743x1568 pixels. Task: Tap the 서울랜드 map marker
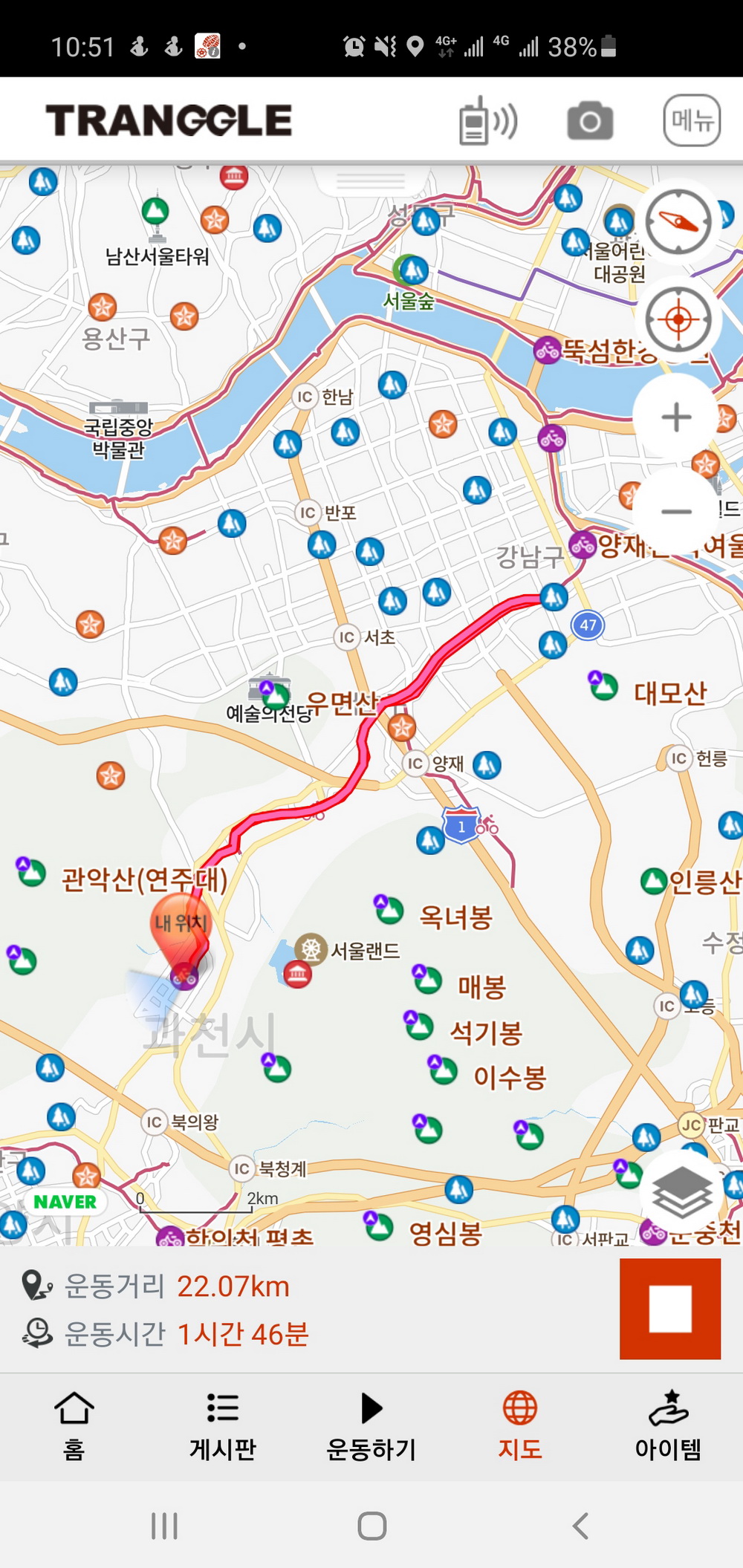click(x=311, y=949)
